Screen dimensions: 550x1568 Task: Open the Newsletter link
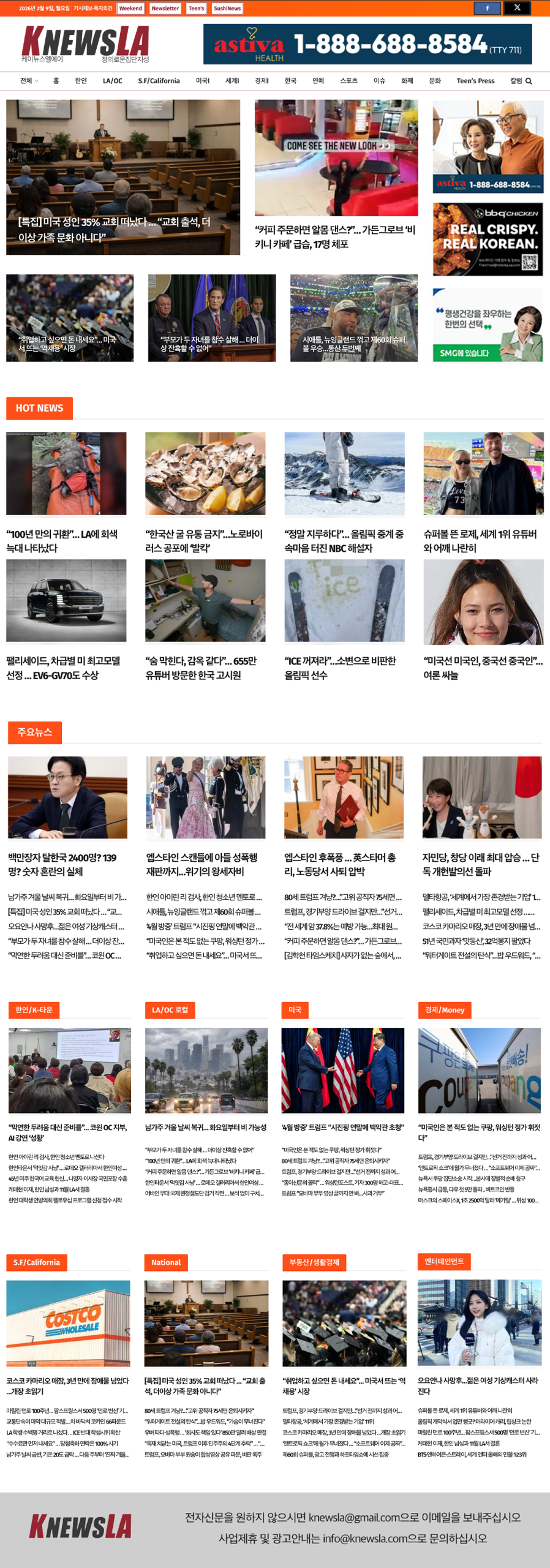pos(165,9)
